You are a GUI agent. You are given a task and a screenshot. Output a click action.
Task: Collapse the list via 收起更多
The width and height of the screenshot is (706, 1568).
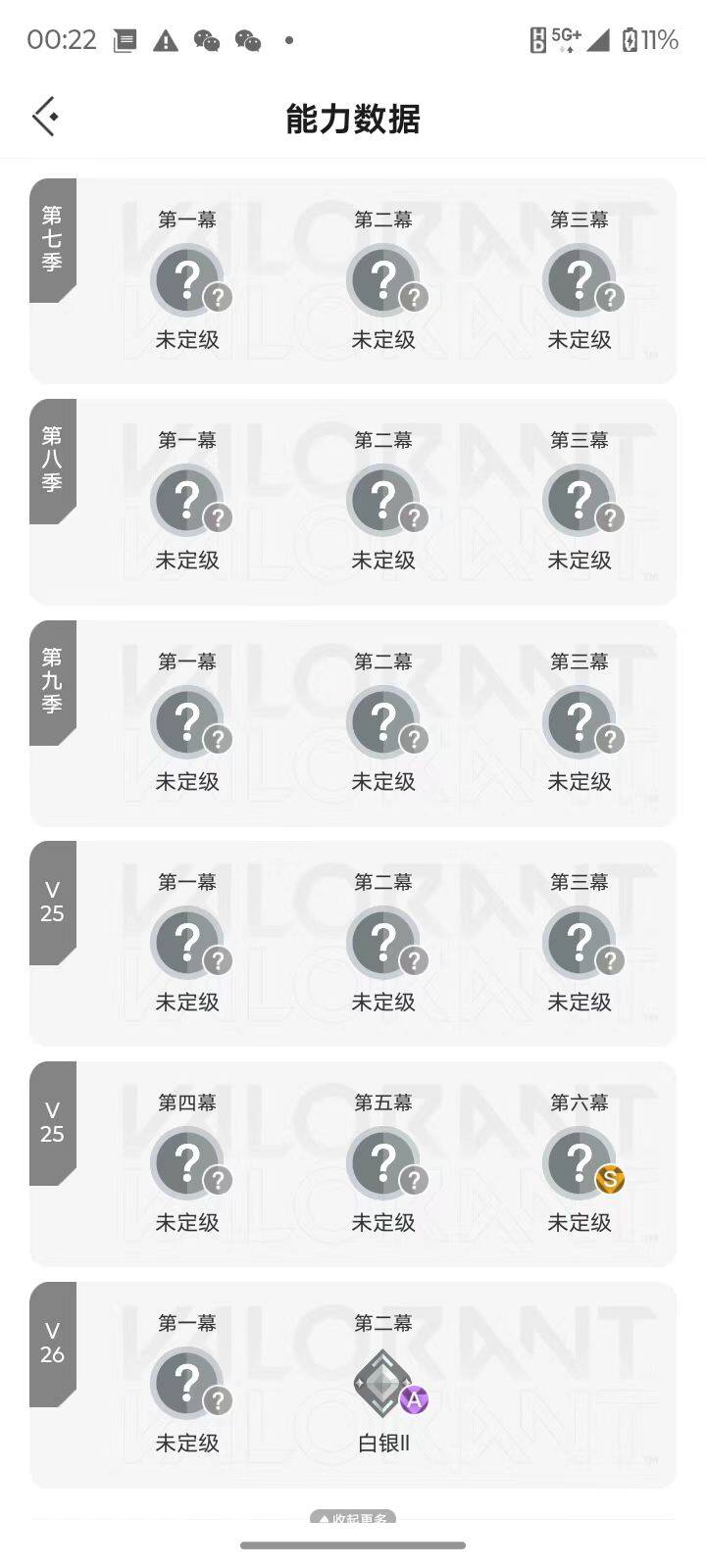(x=353, y=1517)
